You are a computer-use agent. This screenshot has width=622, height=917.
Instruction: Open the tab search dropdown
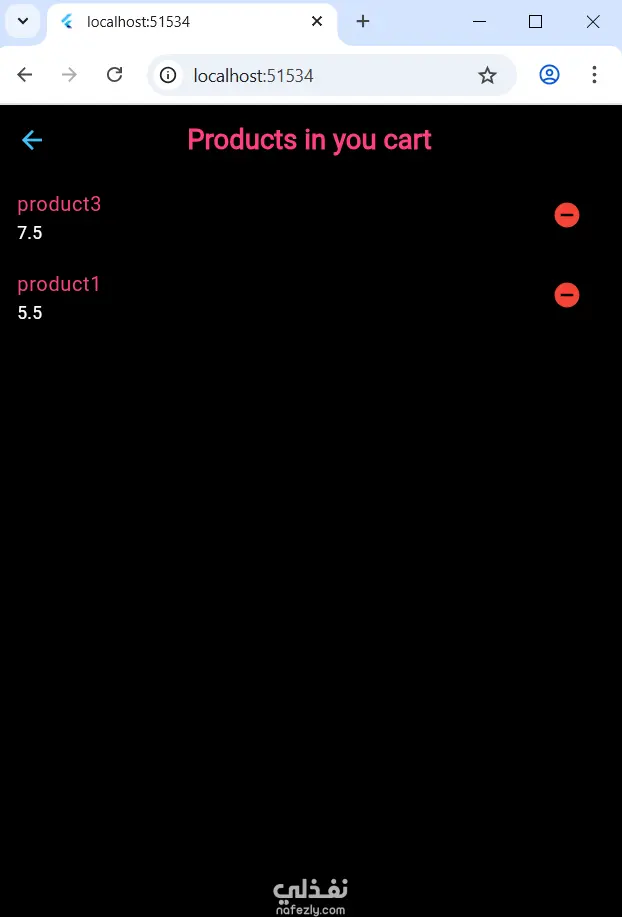[22, 21]
